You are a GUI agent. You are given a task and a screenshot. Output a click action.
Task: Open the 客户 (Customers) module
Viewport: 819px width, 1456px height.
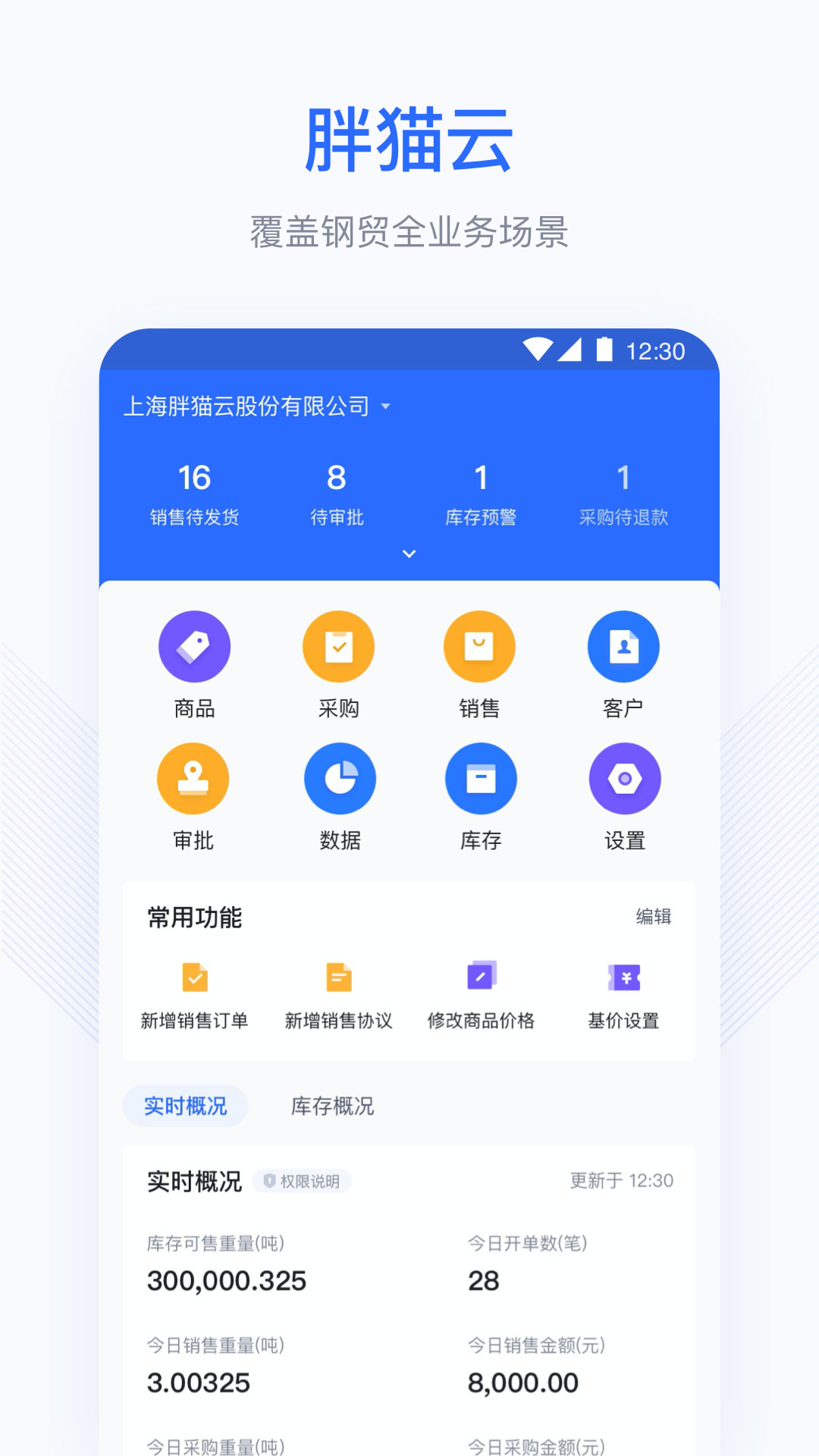pos(623,646)
